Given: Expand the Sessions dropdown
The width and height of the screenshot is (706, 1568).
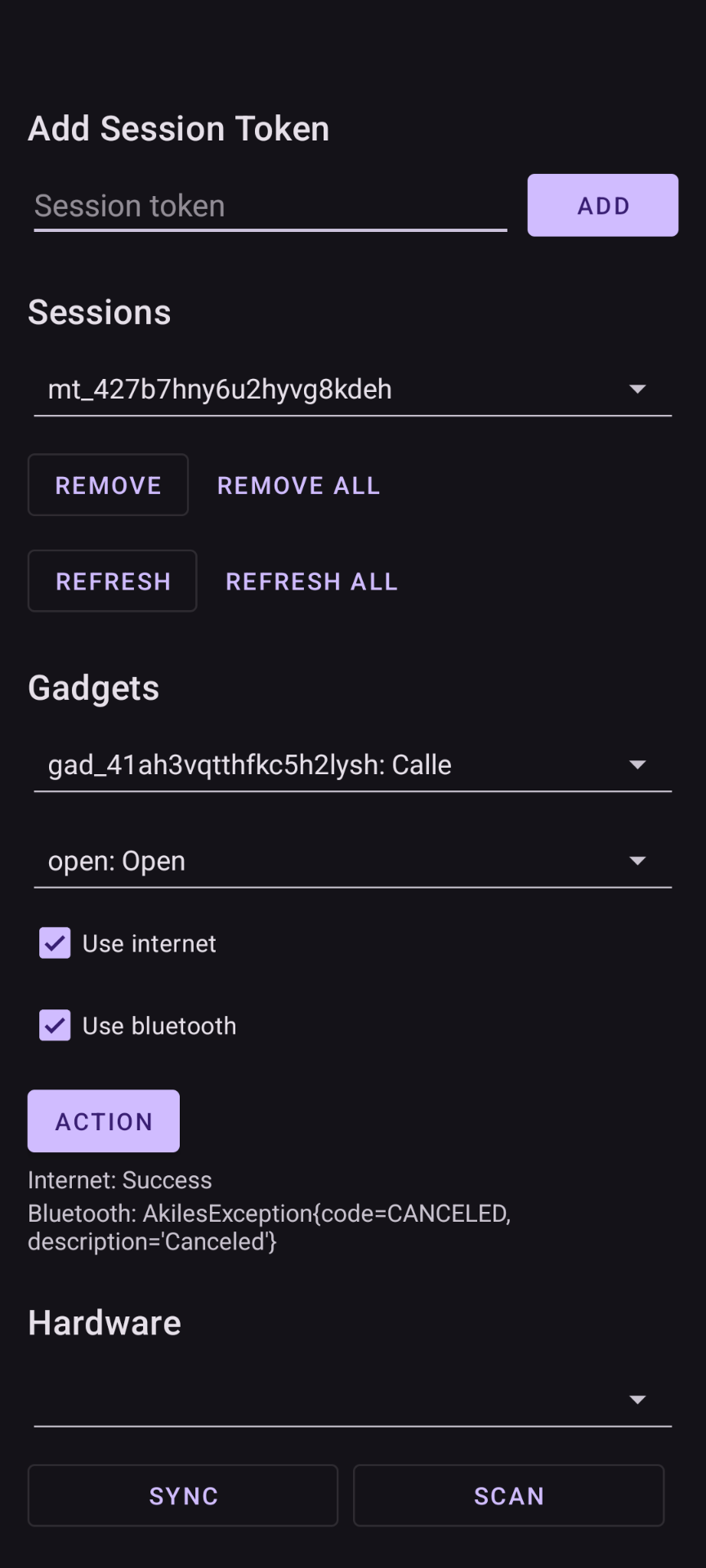Looking at the screenshot, I should [x=352, y=390].
